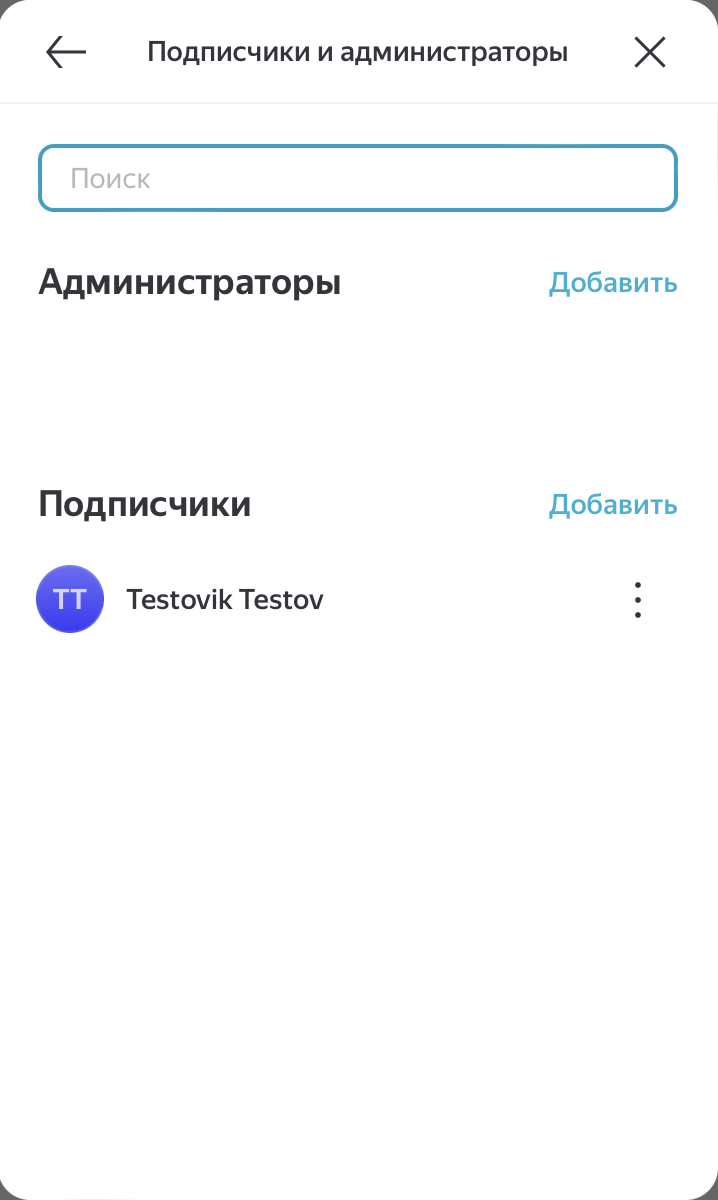
Task: Open options menu for Testovik Testov
Action: (637, 600)
